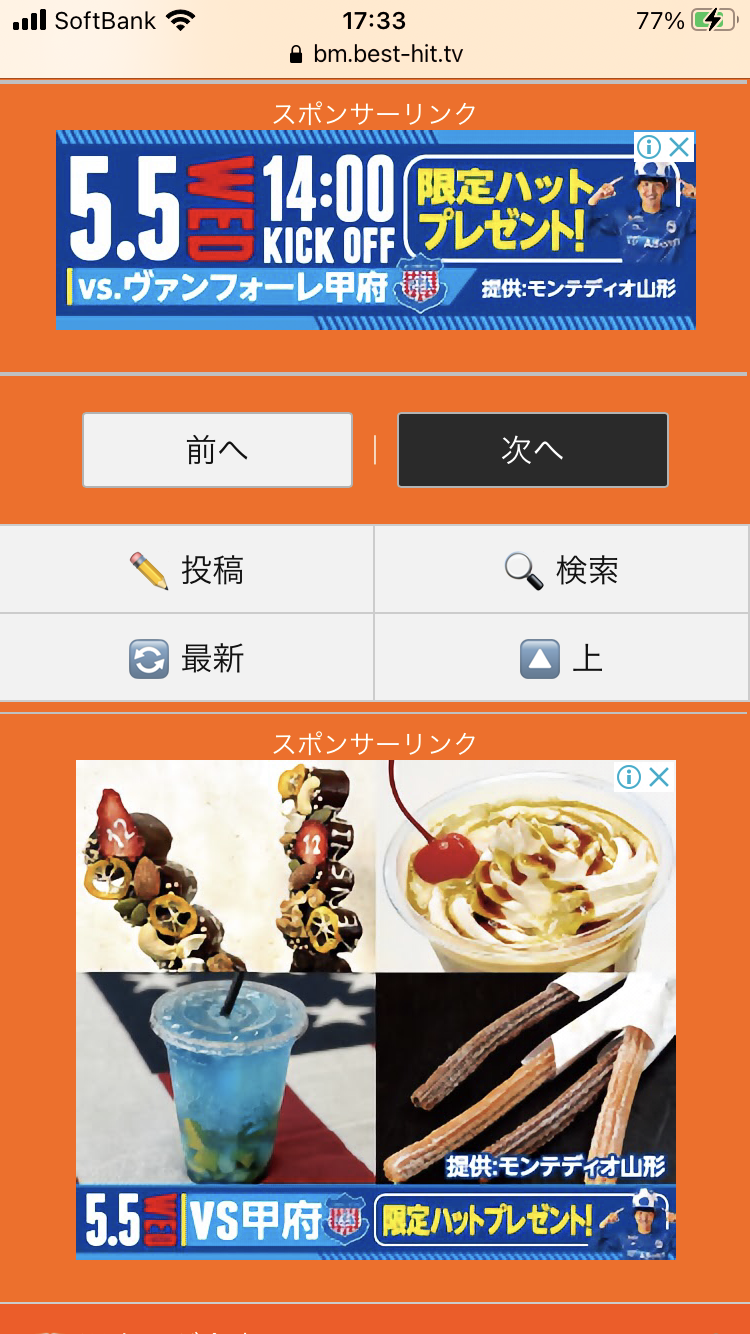Close the food photos ad
Screen dimensions: 750x1334
659,777
